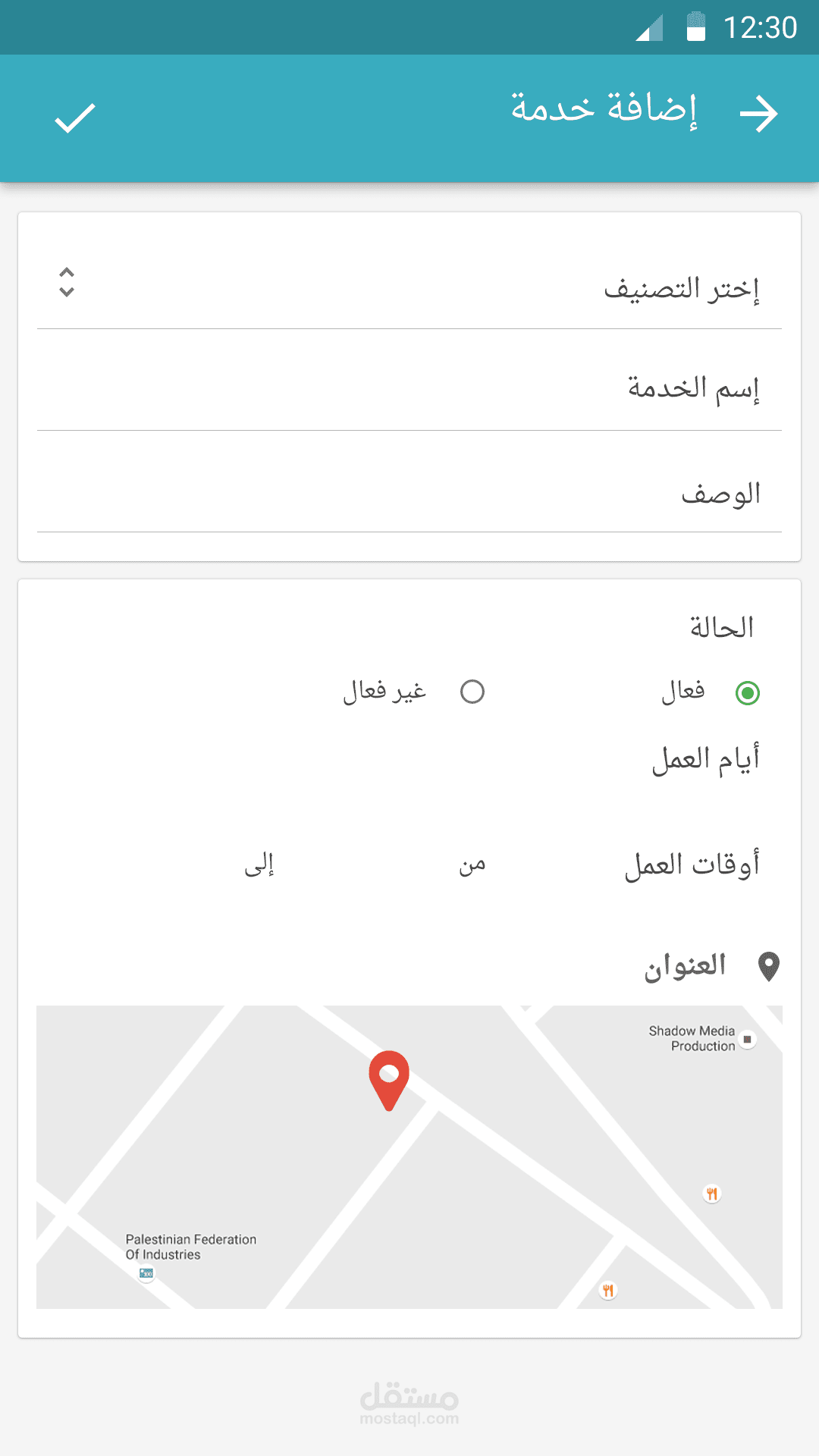This screenshot has height=1456, width=819.
Task: Select the فعال active status option
Action: coord(747,692)
